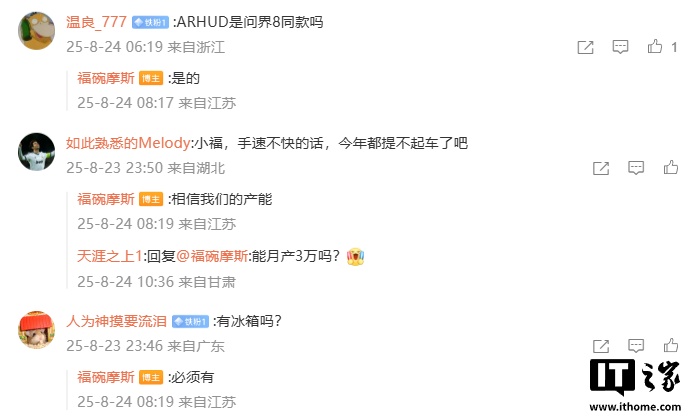Open 人为神摸要流泪's profile link
Image resolution: width=692 pixels, height=420 pixels.
click(x=116, y=321)
